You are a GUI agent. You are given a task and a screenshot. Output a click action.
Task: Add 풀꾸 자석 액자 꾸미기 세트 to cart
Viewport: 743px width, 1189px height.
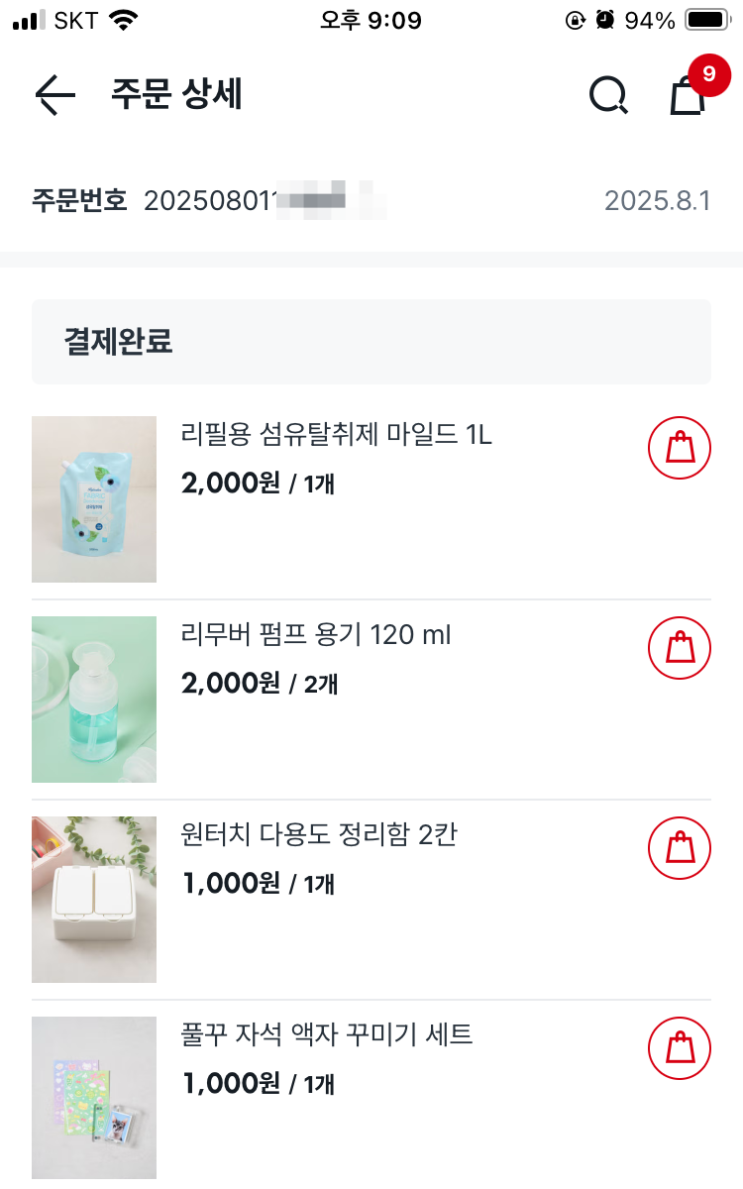tap(680, 1048)
